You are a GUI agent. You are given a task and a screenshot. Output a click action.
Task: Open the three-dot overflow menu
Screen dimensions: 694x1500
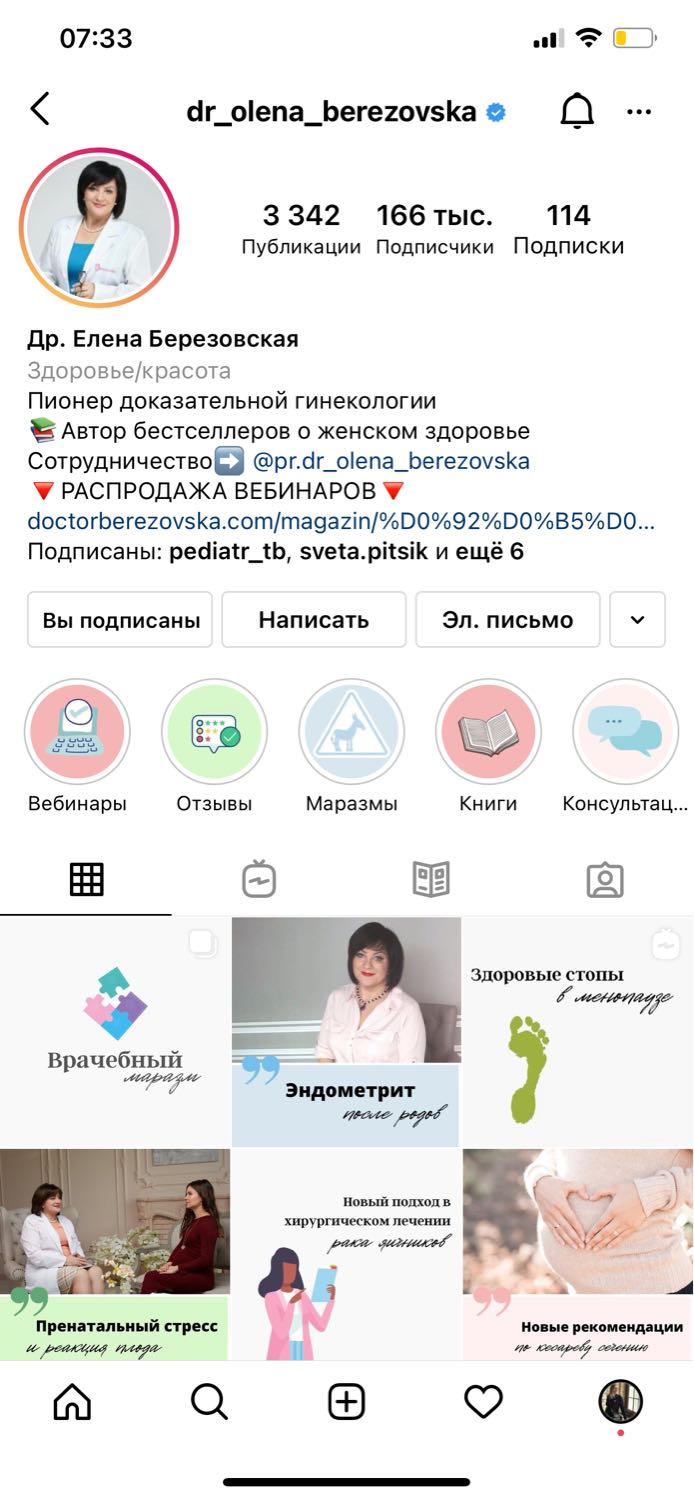(x=639, y=112)
